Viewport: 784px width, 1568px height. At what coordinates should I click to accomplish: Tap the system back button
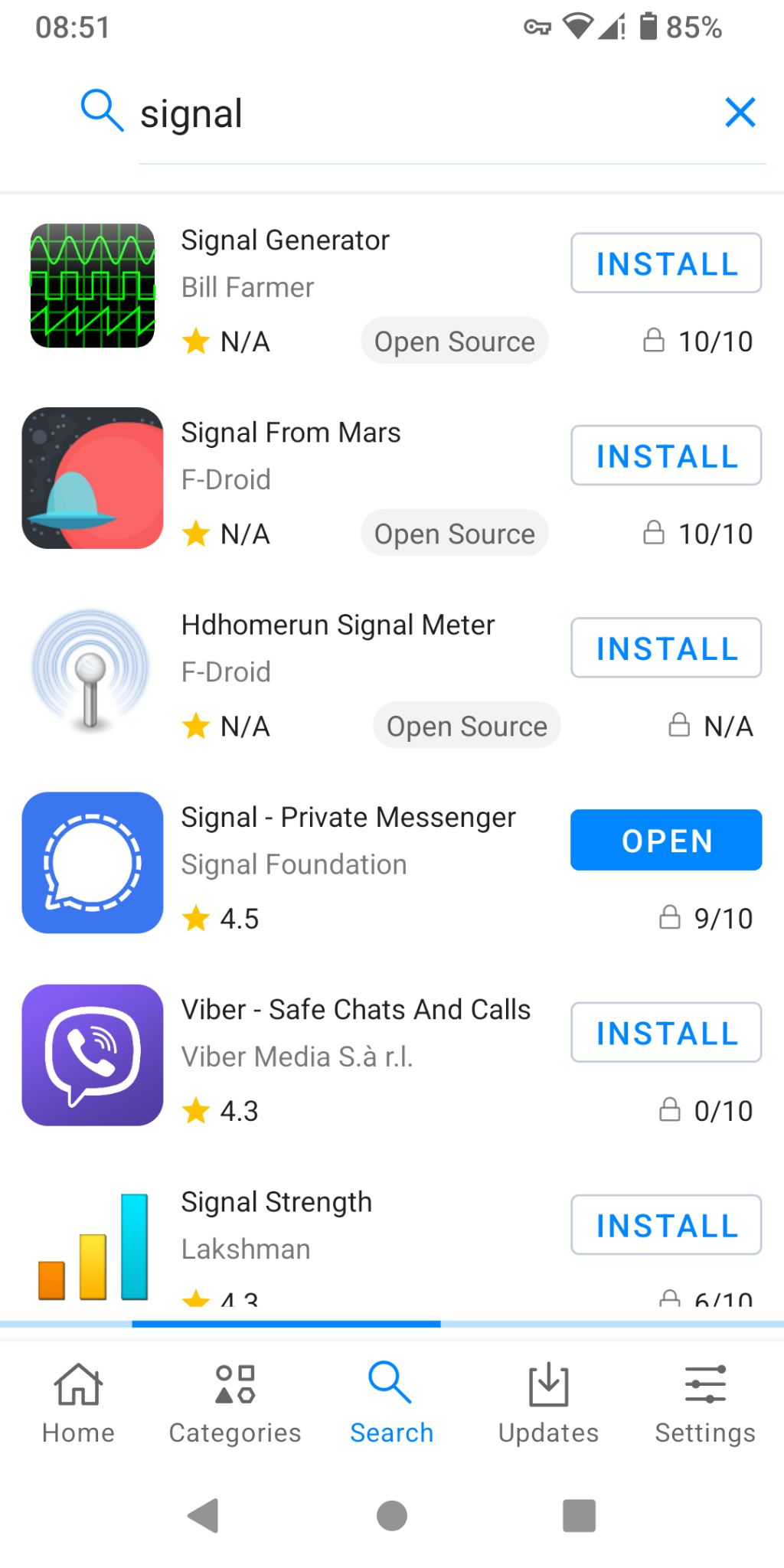pos(204,1515)
